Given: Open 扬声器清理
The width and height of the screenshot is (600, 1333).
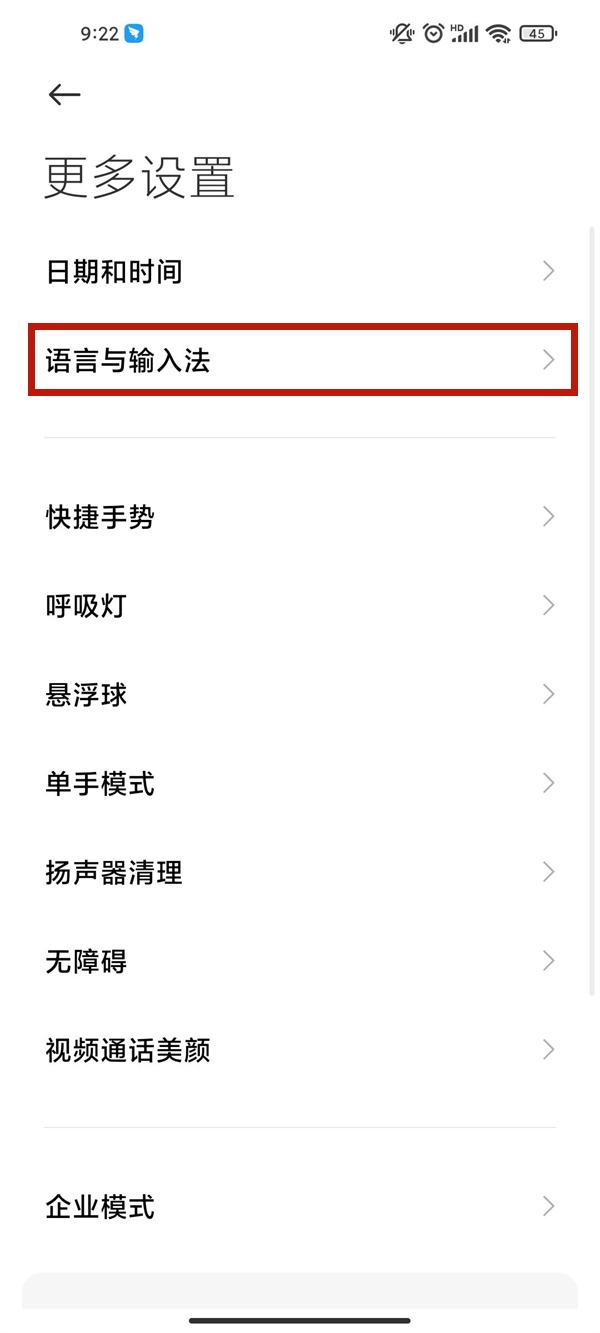Looking at the screenshot, I should point(300,873).
